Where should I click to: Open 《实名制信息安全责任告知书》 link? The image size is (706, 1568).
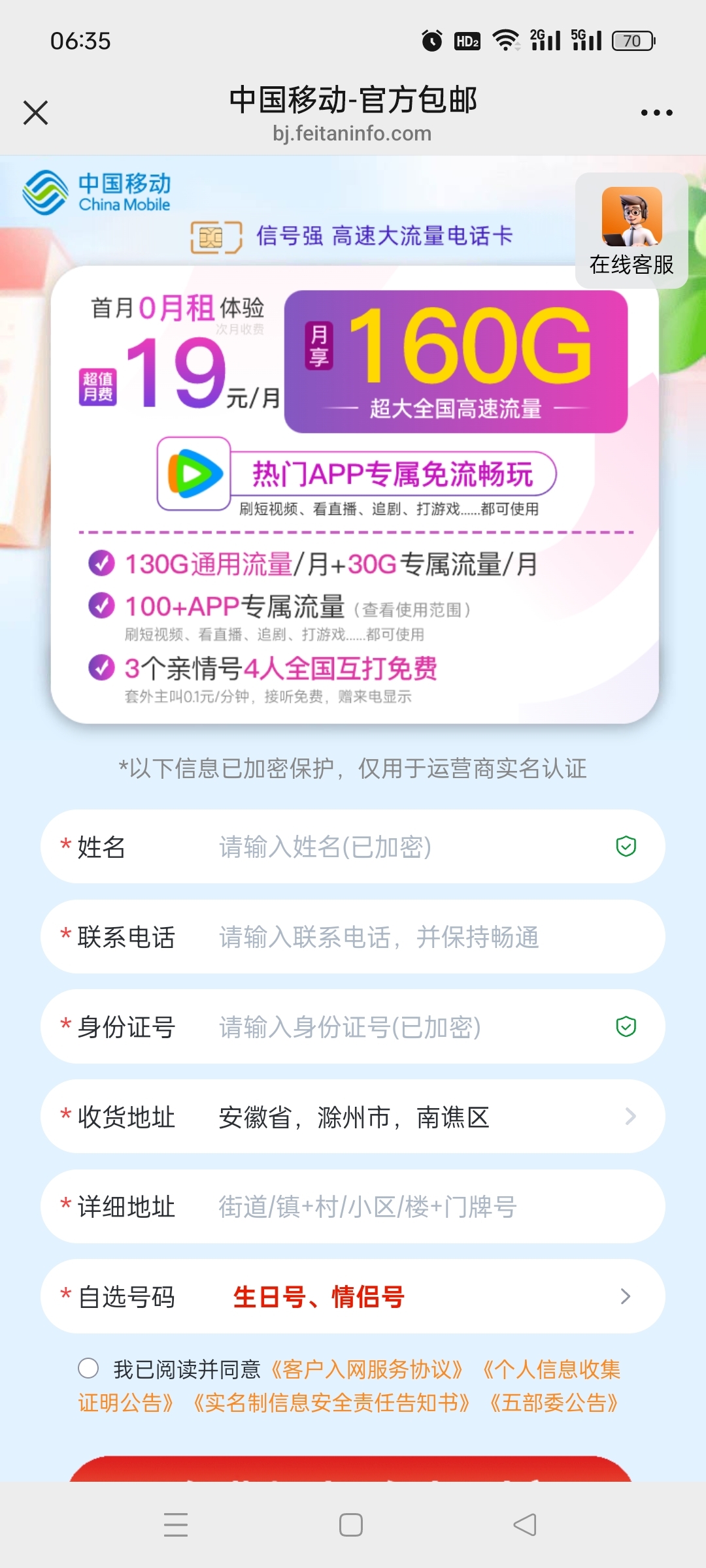331,1403
